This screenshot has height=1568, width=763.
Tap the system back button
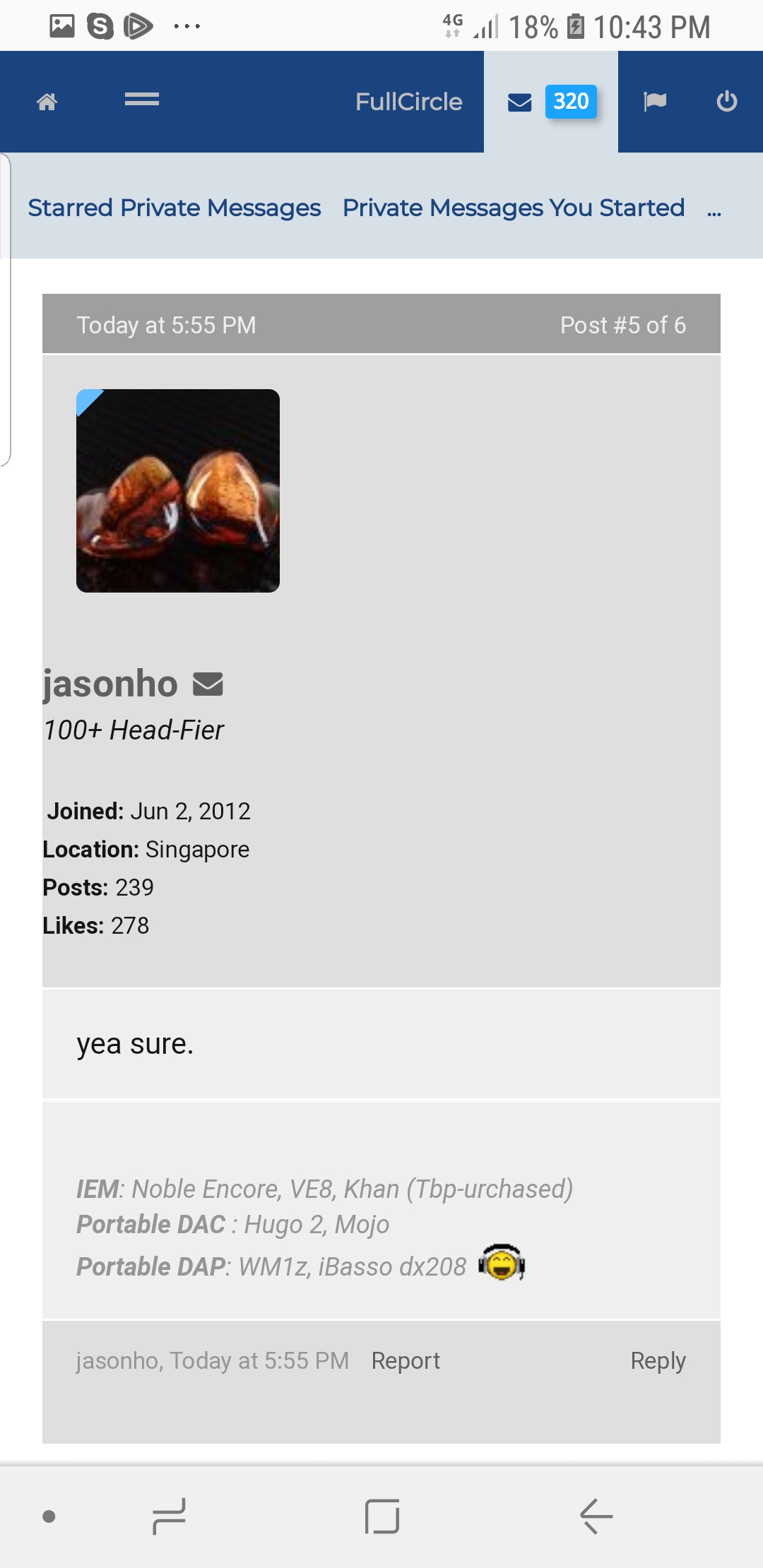[596, 1516]
